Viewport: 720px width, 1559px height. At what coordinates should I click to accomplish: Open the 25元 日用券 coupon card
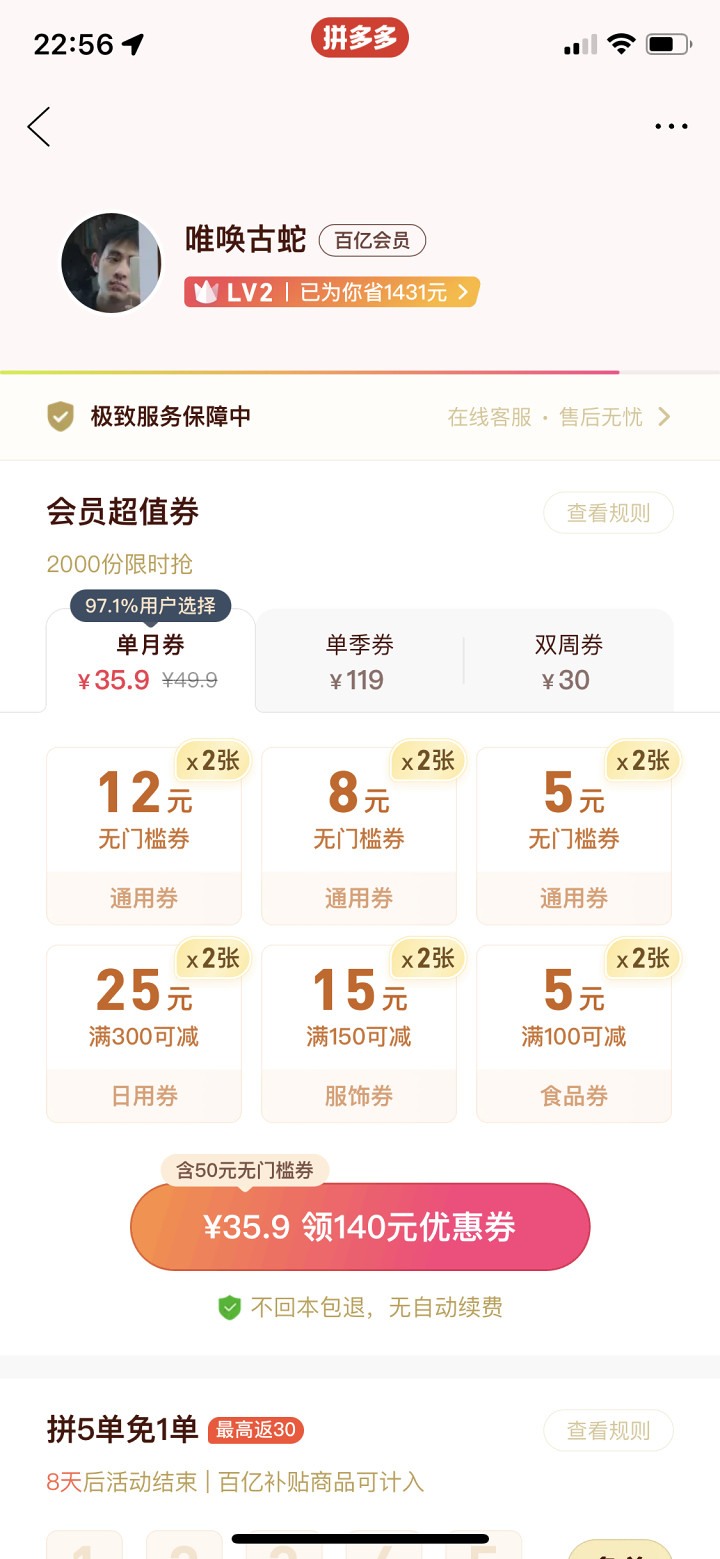pos(144,1034)
